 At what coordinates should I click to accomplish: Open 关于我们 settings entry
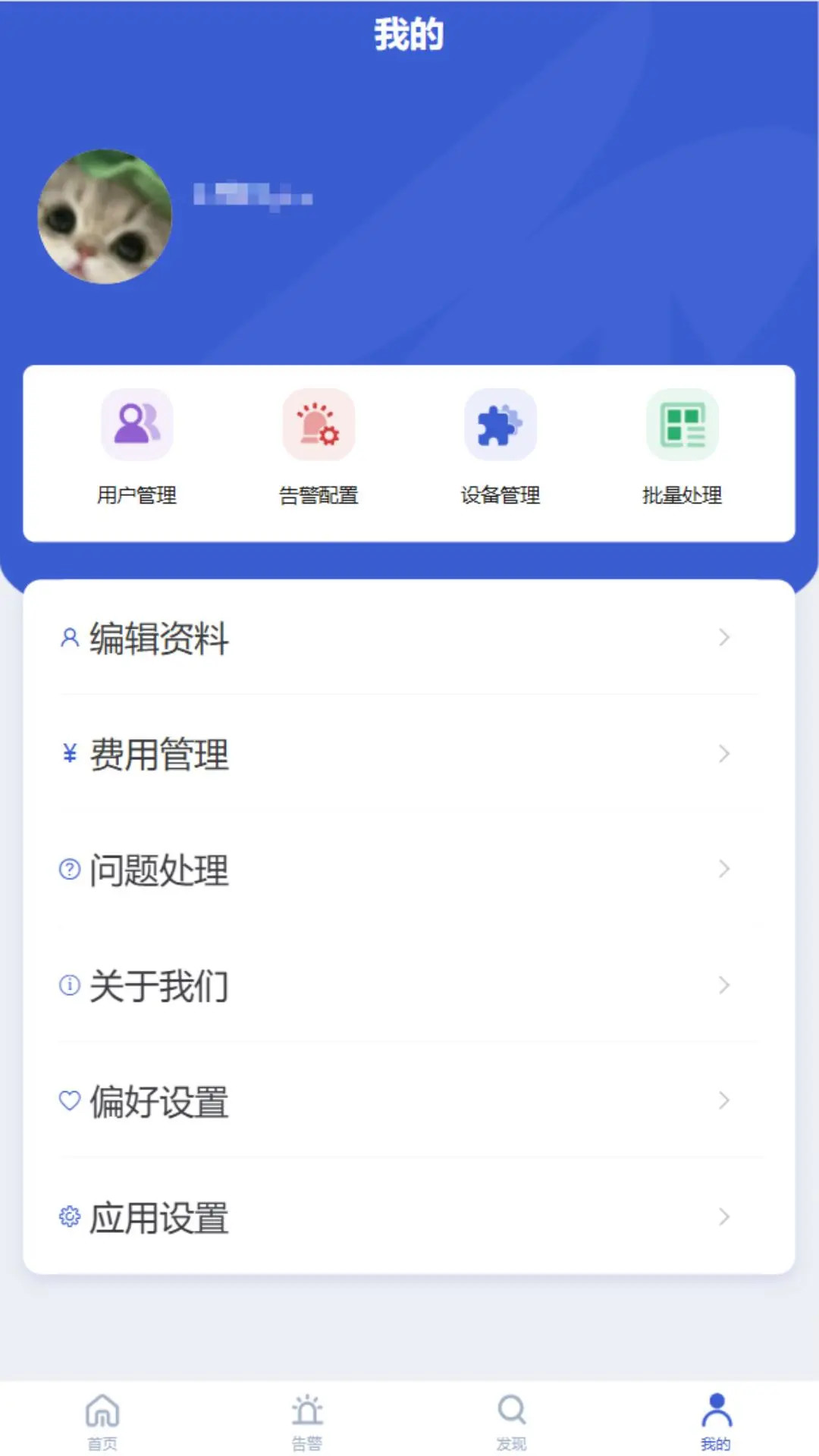coord(303,986)
